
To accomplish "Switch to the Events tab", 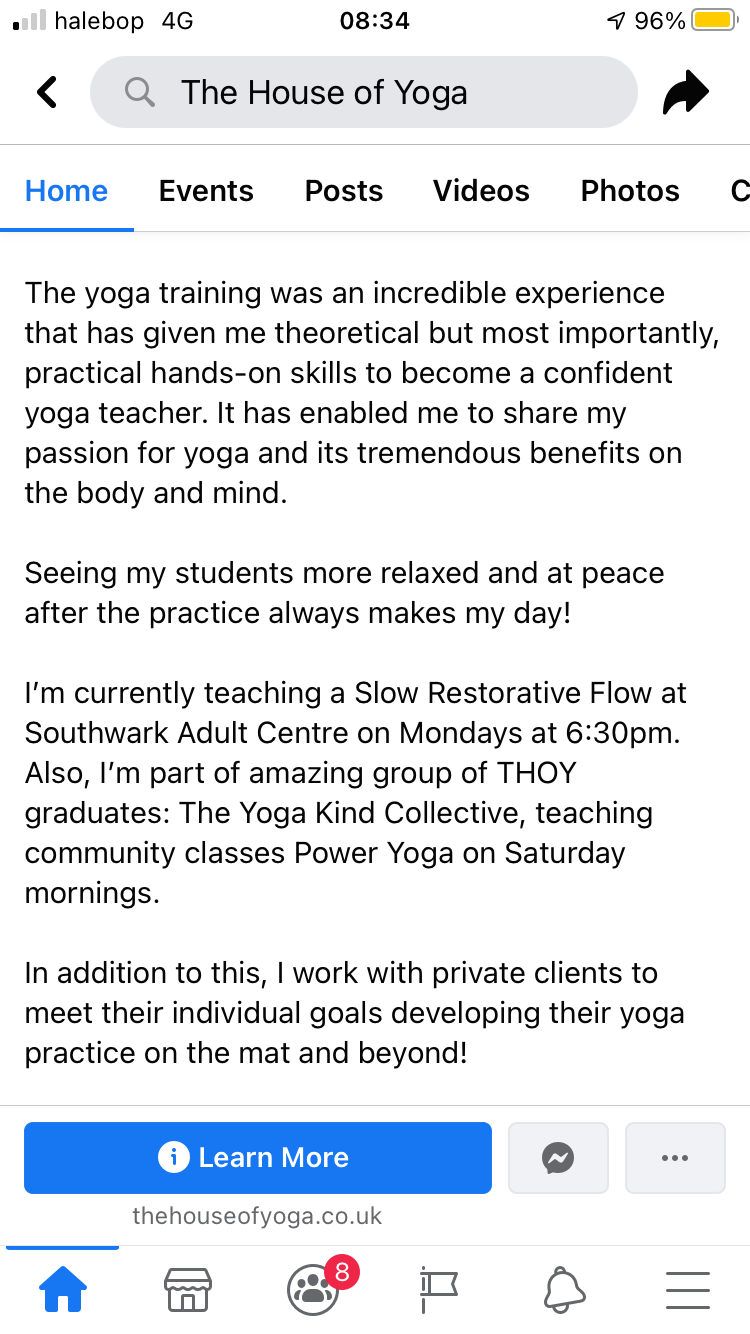I will tap(206, 191).
